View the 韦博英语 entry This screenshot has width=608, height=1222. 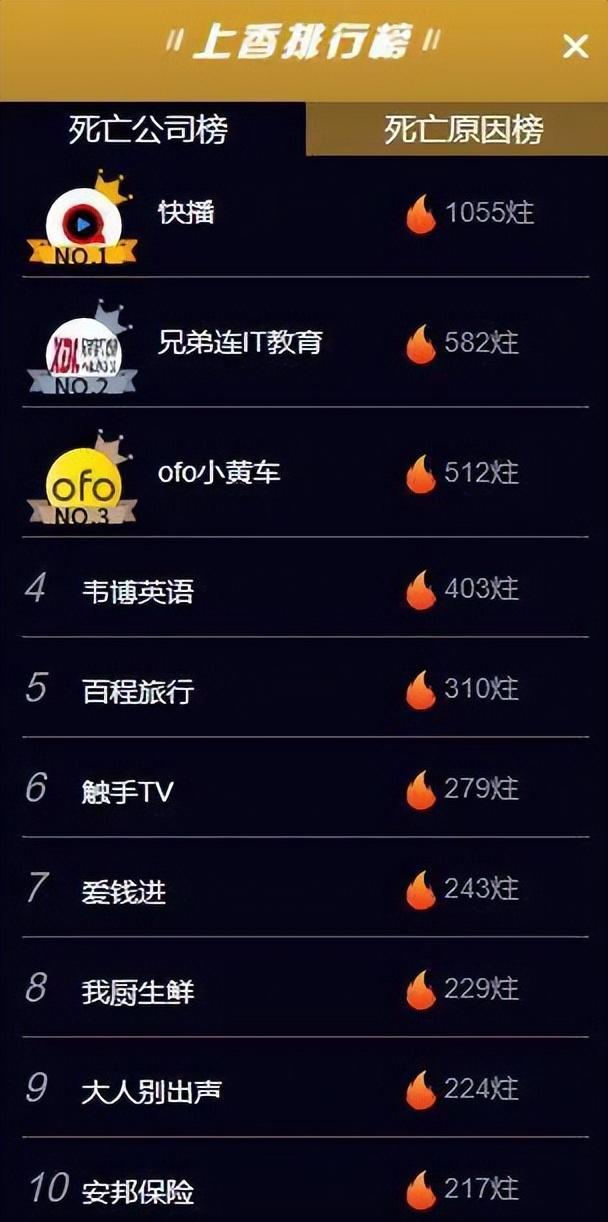pos(138,591)
